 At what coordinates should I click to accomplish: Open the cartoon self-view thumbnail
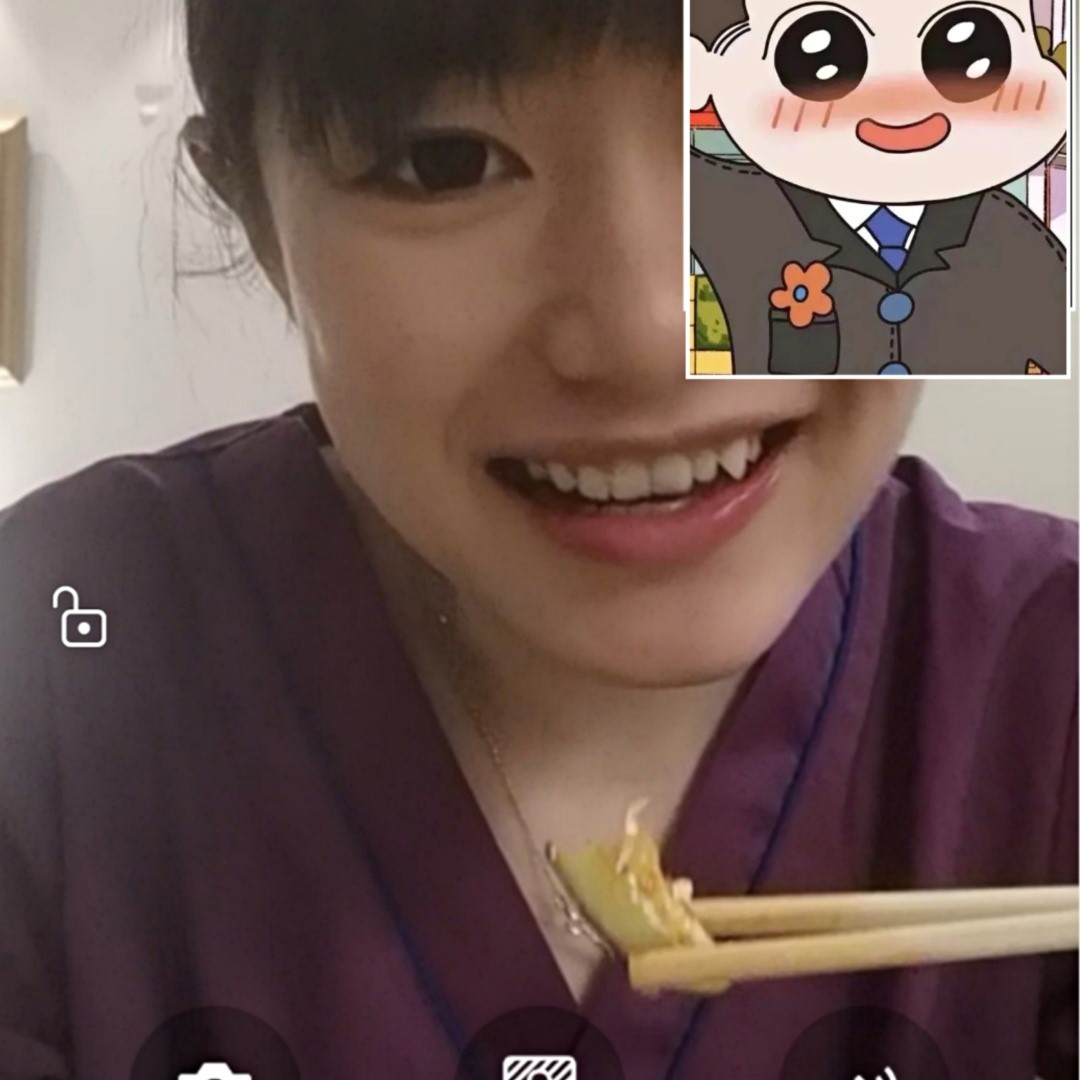[x=878, y=186]
